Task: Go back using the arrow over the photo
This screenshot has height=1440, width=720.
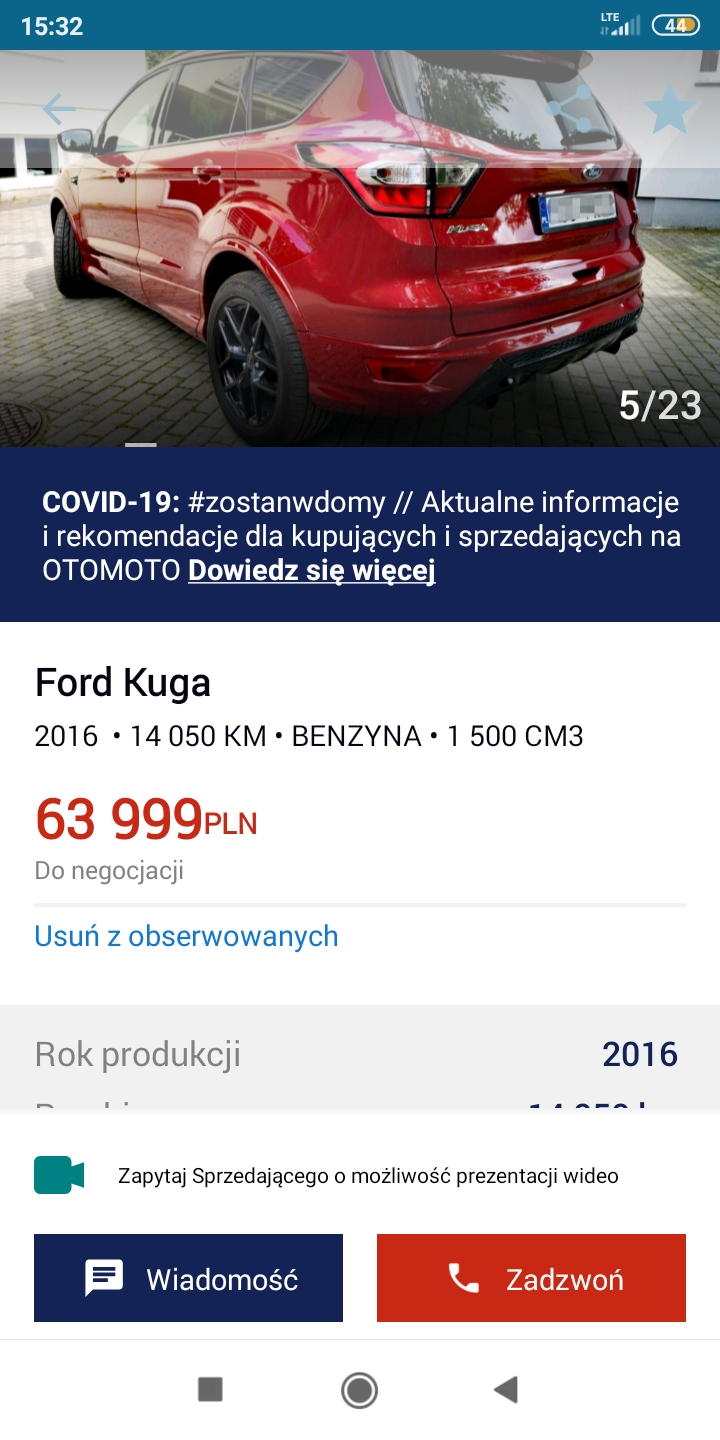Action: coord(58,109)
